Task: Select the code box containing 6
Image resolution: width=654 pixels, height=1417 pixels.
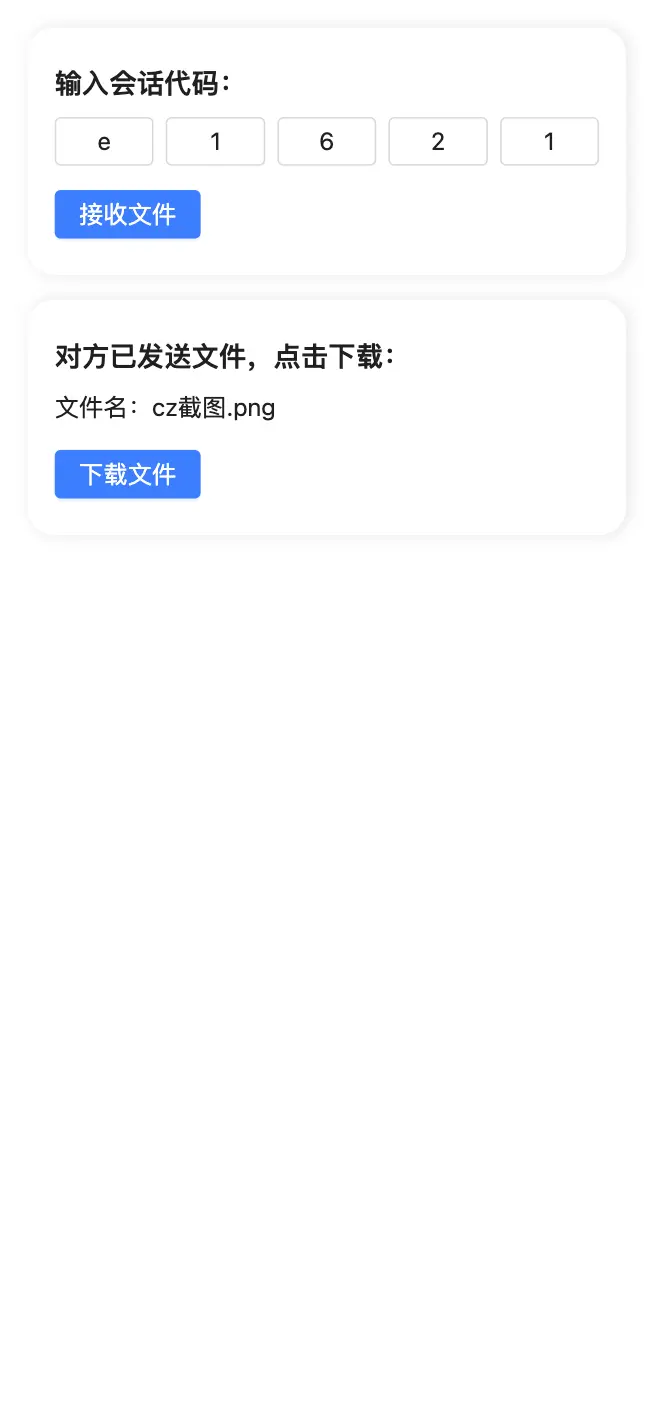Action: [x=326, y=141]
